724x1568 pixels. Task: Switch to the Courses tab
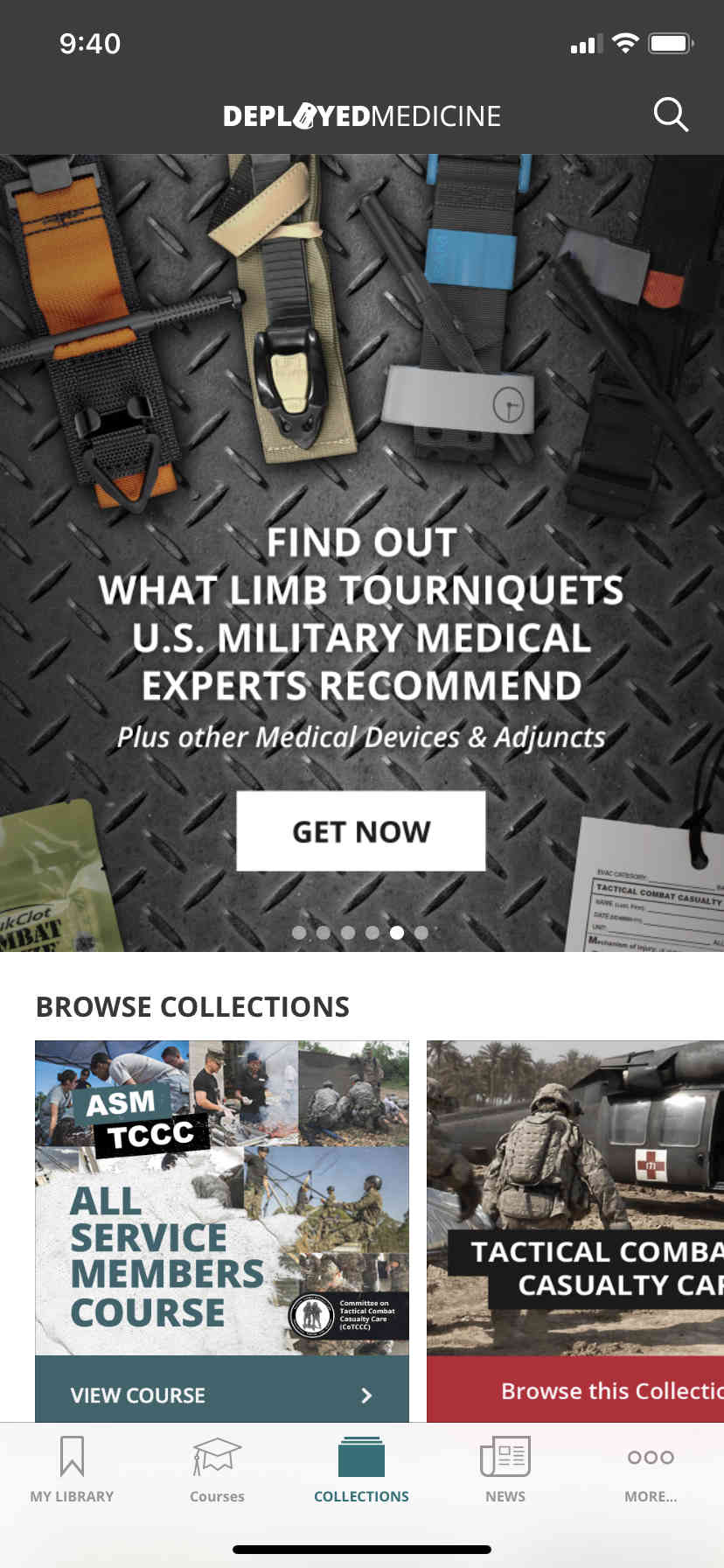[217, 1470]
